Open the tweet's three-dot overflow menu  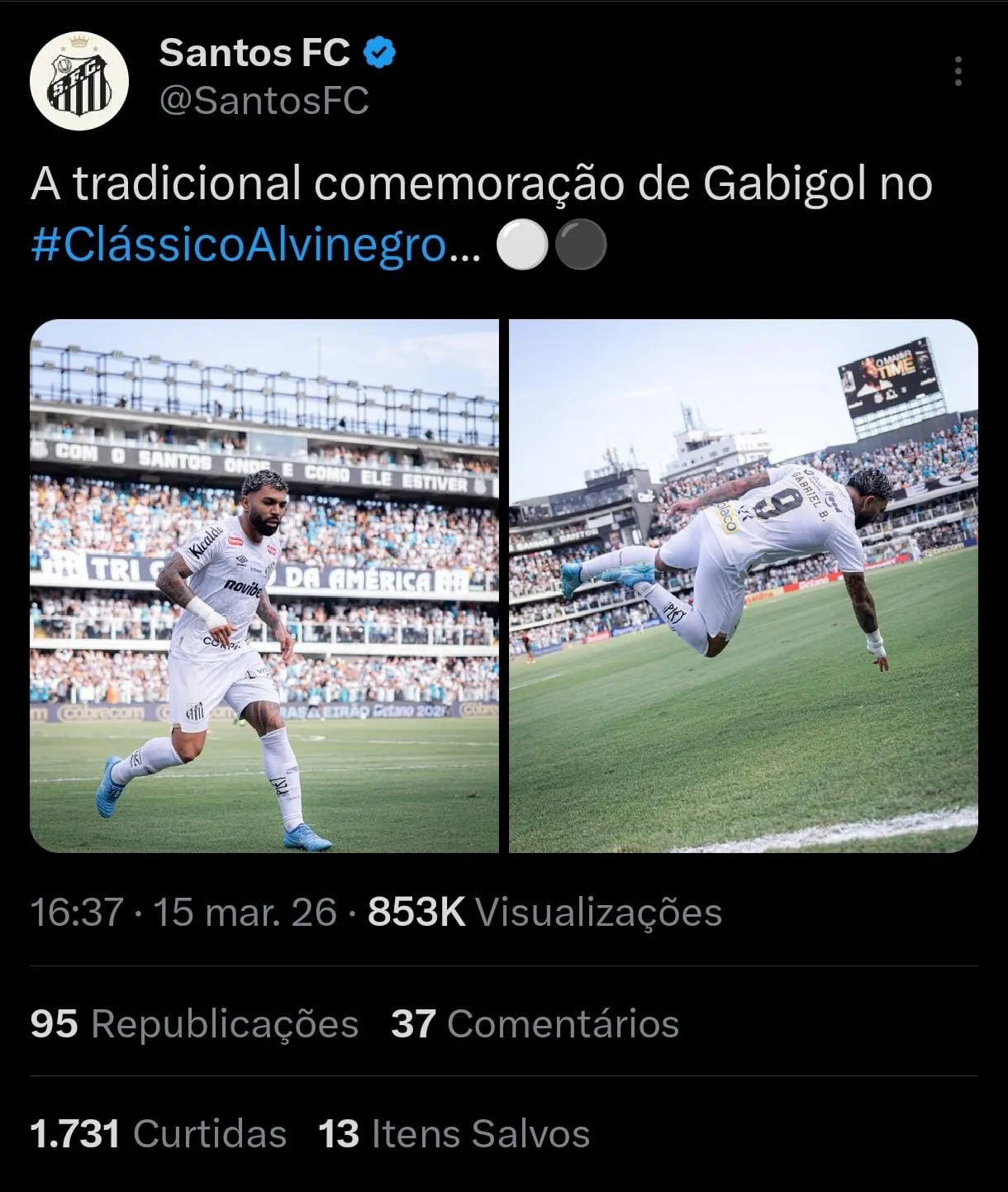[958, 72]
